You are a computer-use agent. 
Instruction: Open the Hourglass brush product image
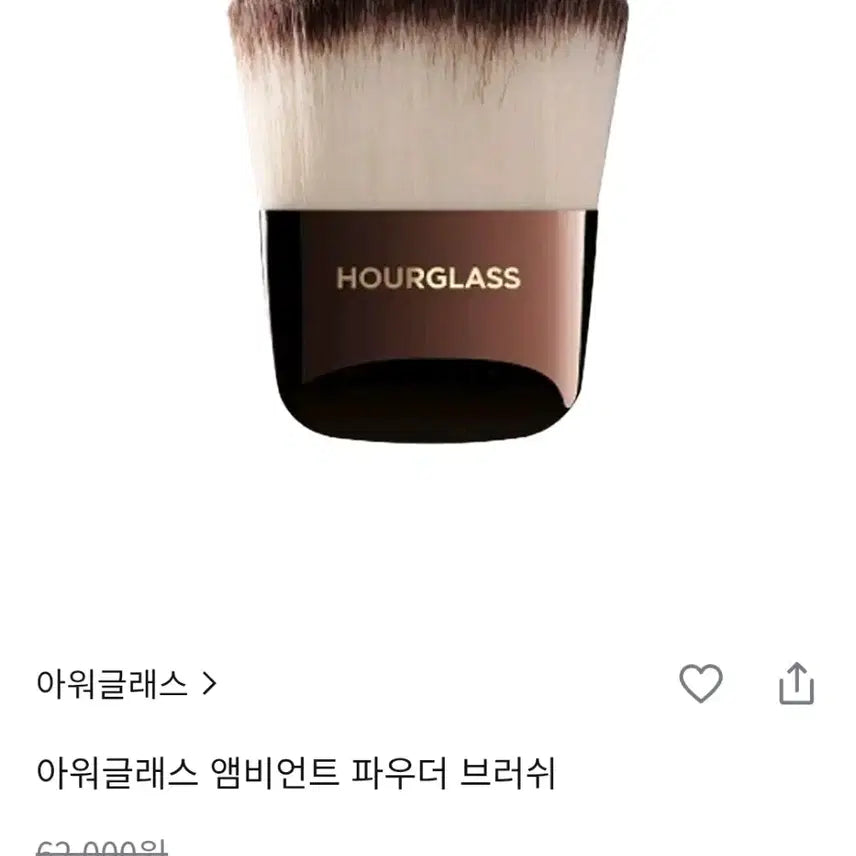[428, 250]
